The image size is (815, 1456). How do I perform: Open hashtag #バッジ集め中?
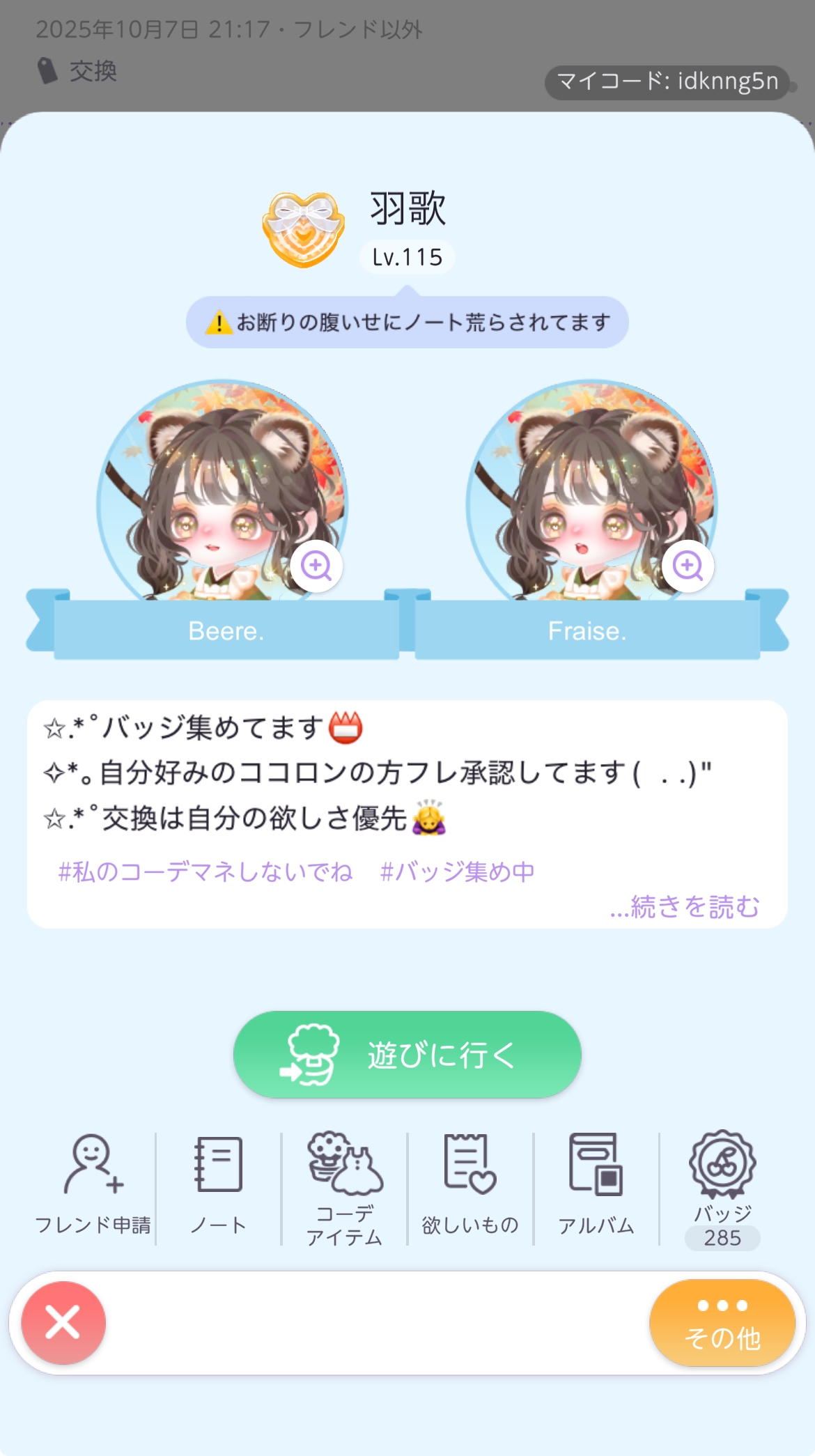pyautogui.click(x=458, y=872)
